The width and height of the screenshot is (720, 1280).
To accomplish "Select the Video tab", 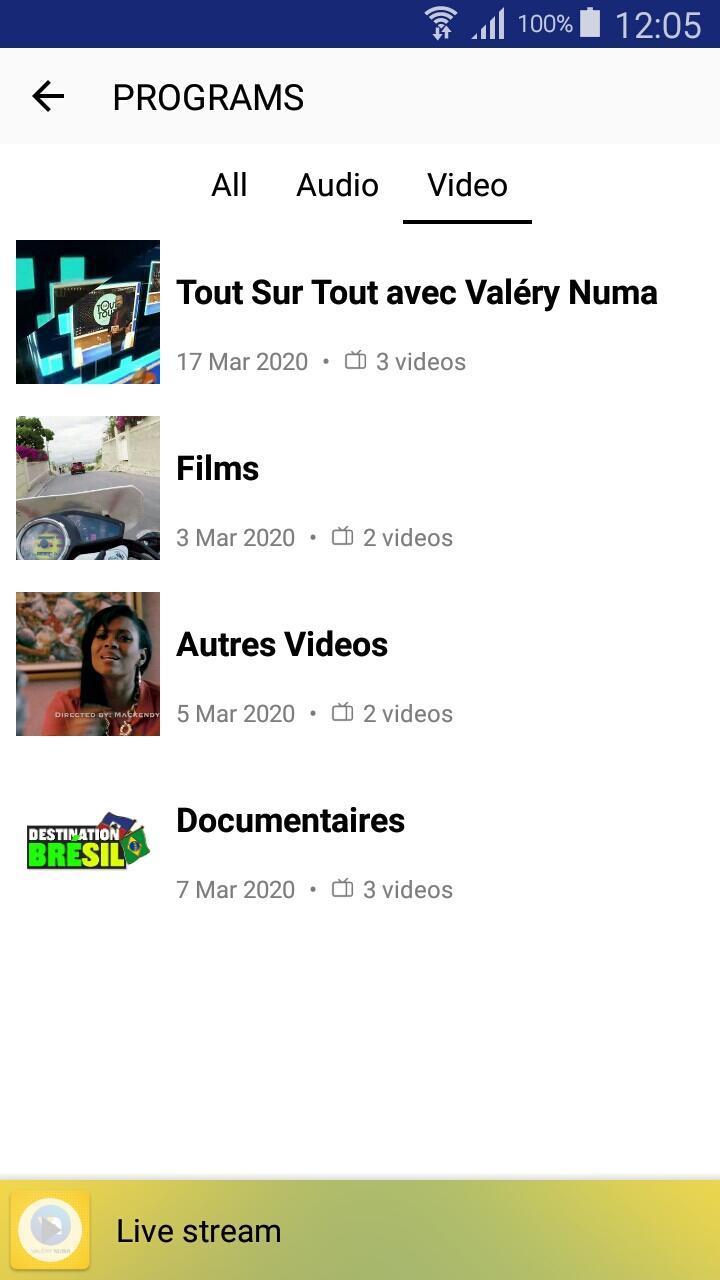I will (466, 185).
